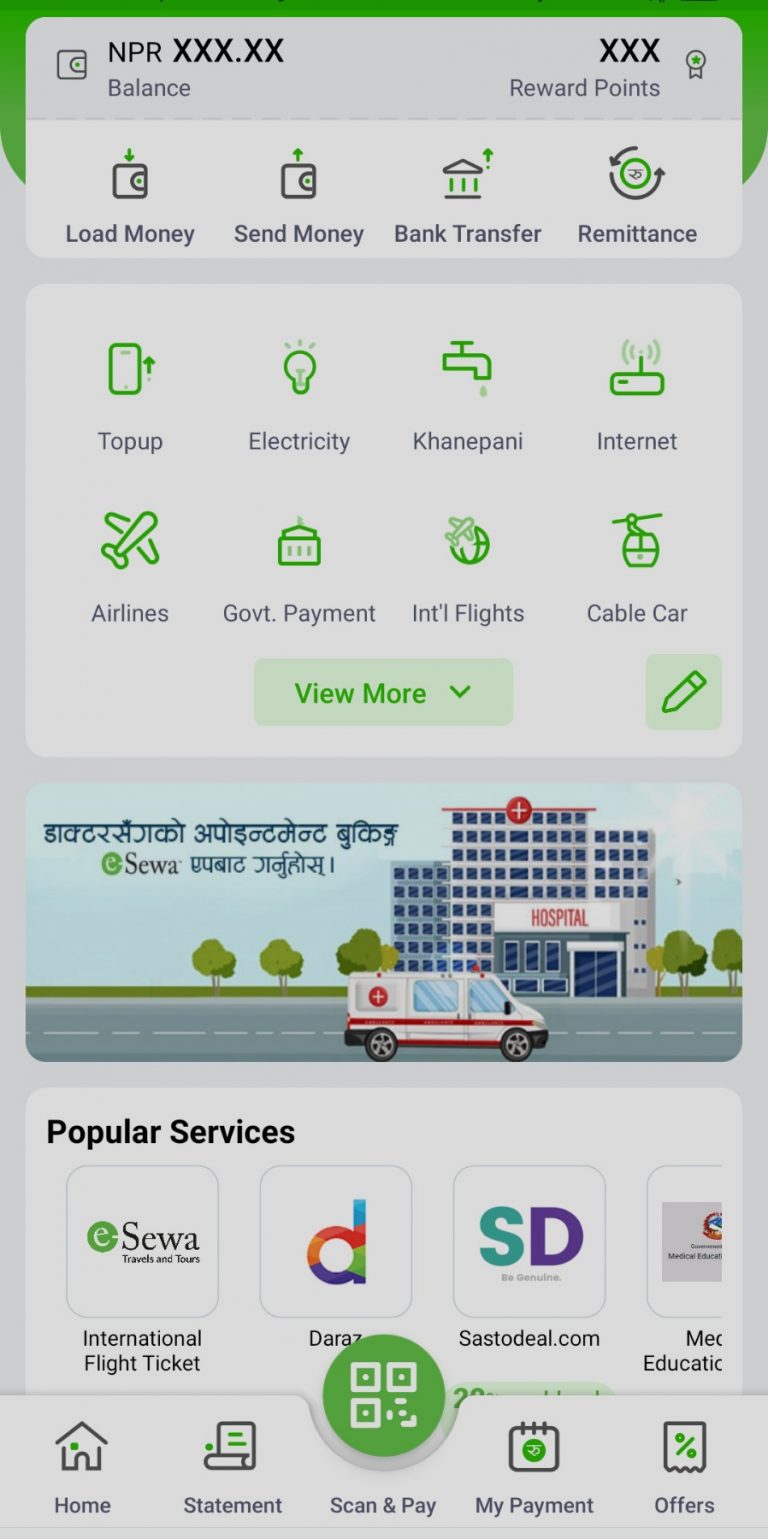The height and width of the screenshot is (1539, 768).
Task: Select the Daraz thumbnail under Popular Services
Action: (335, 1243)
